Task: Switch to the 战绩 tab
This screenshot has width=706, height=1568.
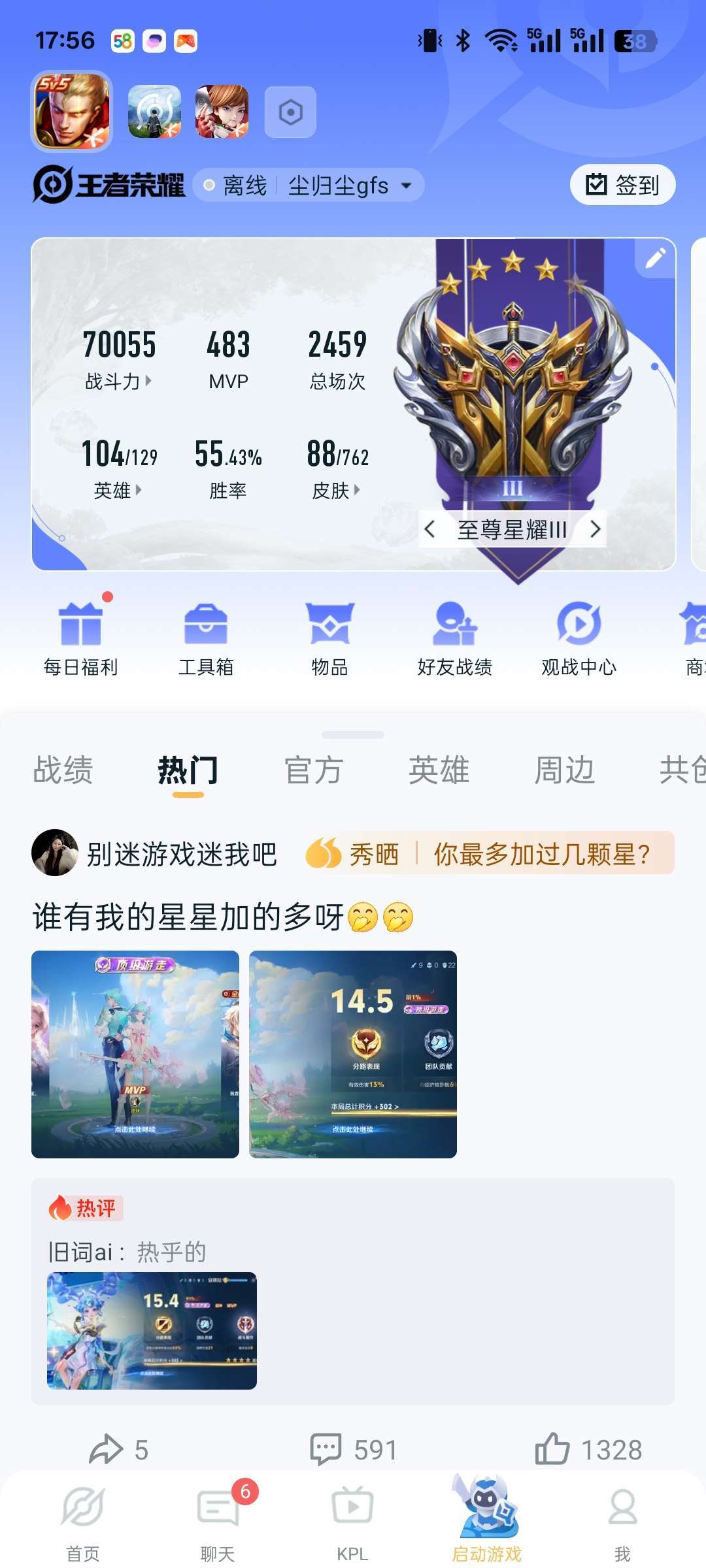Action: click(63, 770)
